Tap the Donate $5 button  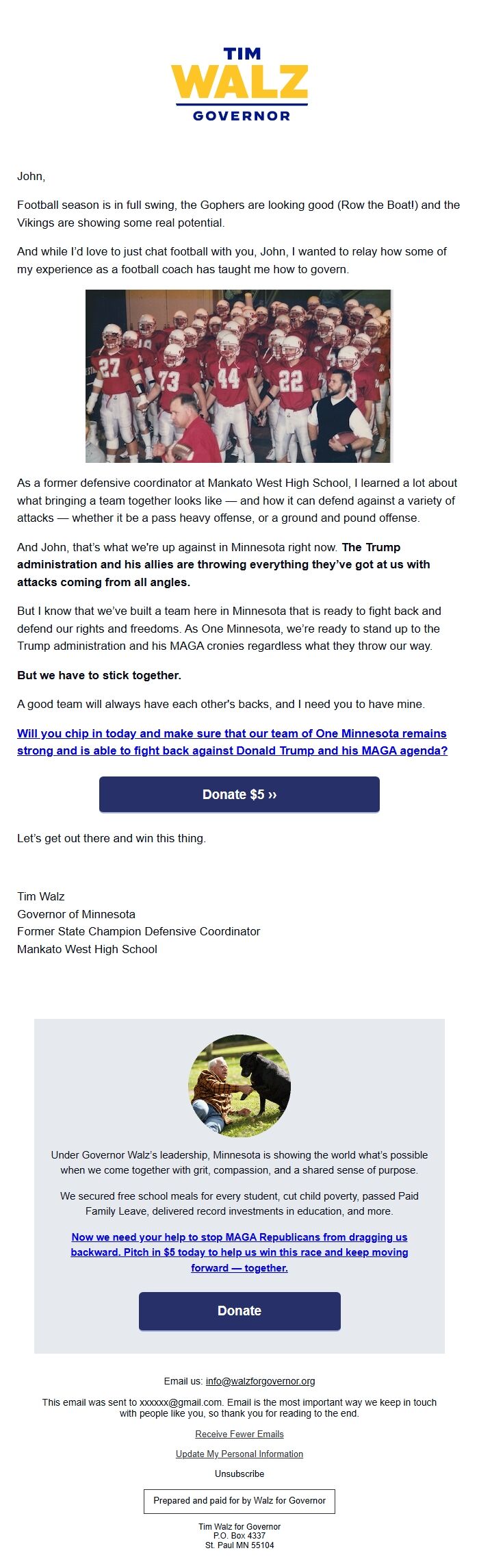point(239,794)
